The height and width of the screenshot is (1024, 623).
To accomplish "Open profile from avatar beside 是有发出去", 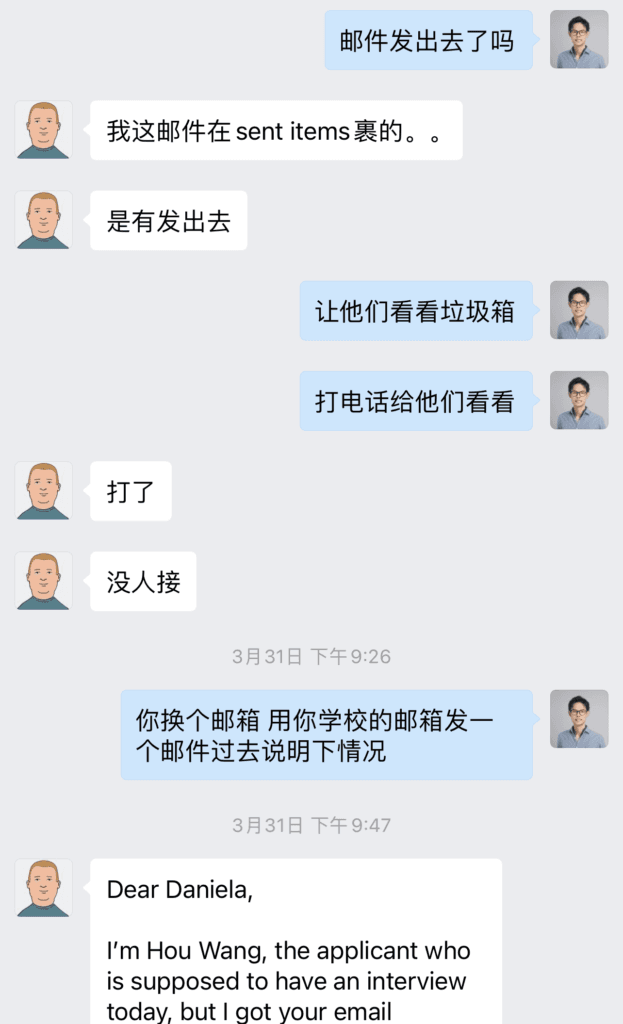I will click(43, 220).
